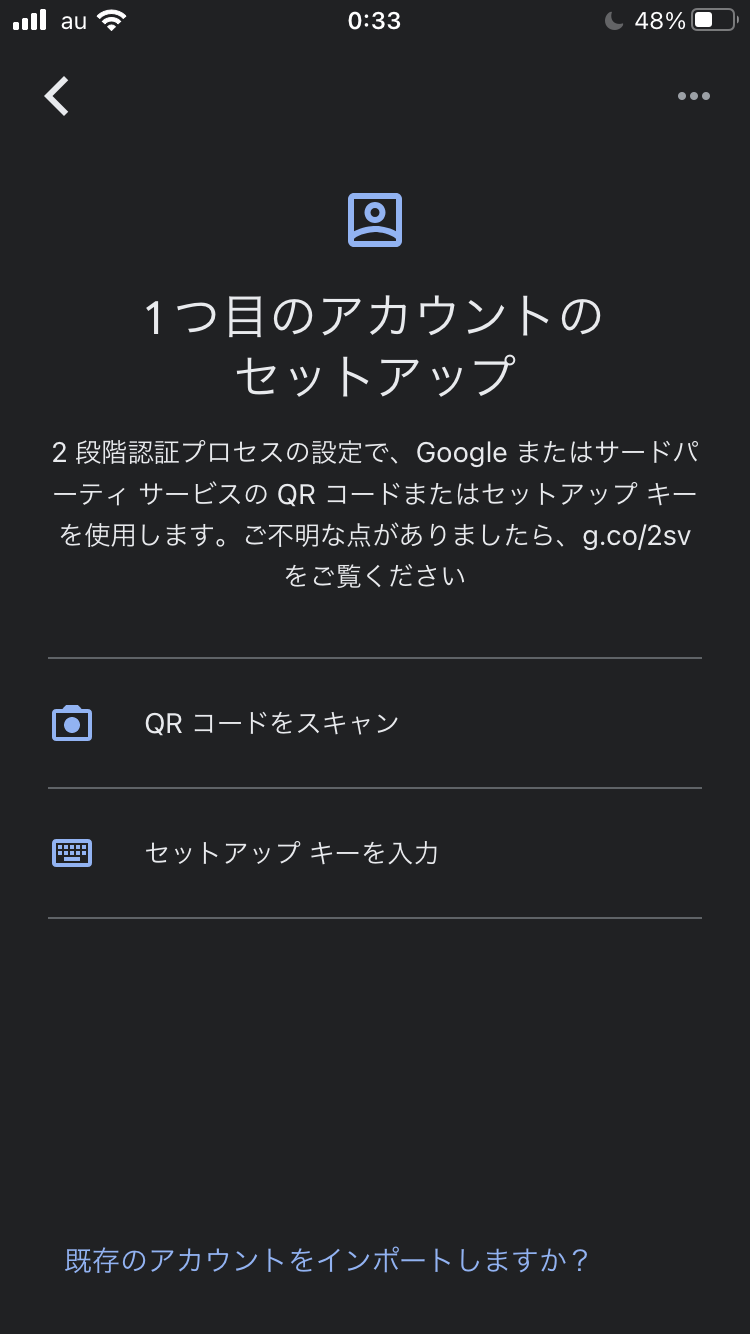Choose セットアップ キーを入力 option

375,853
